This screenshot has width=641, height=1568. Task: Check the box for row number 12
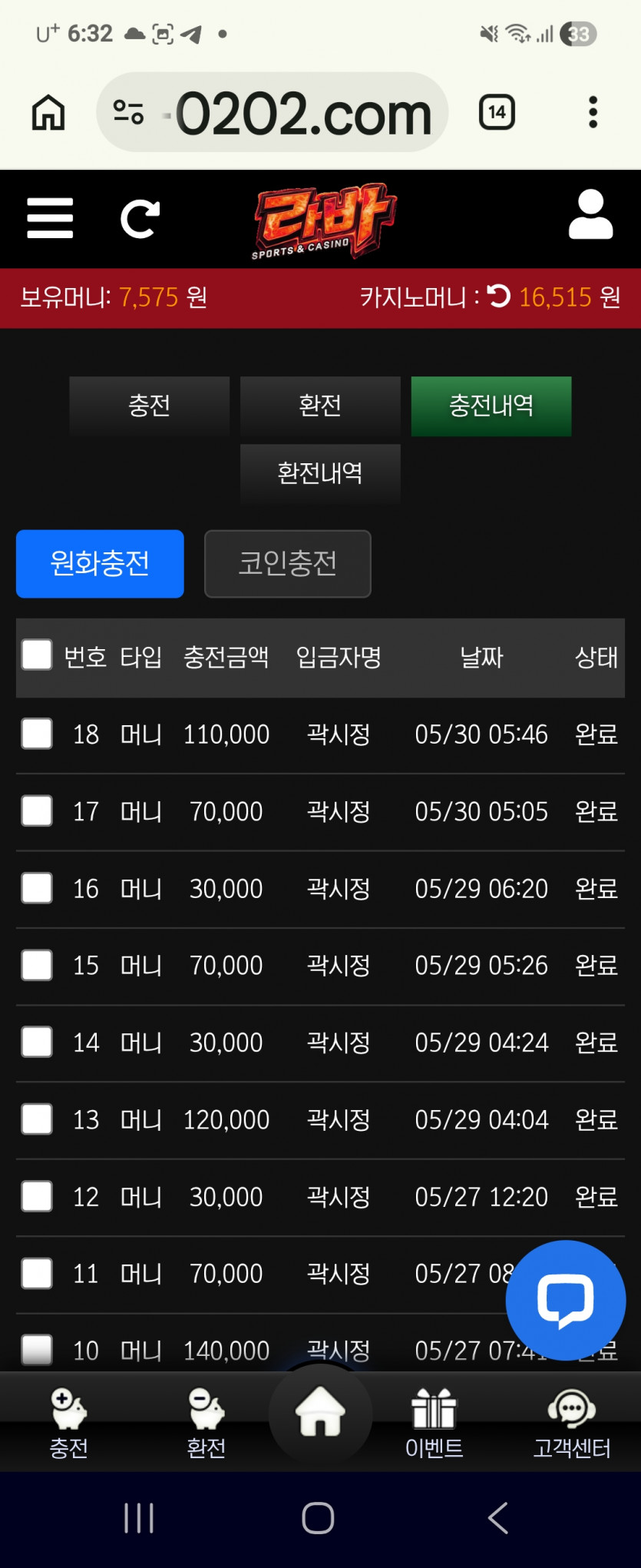[37, 1196]
